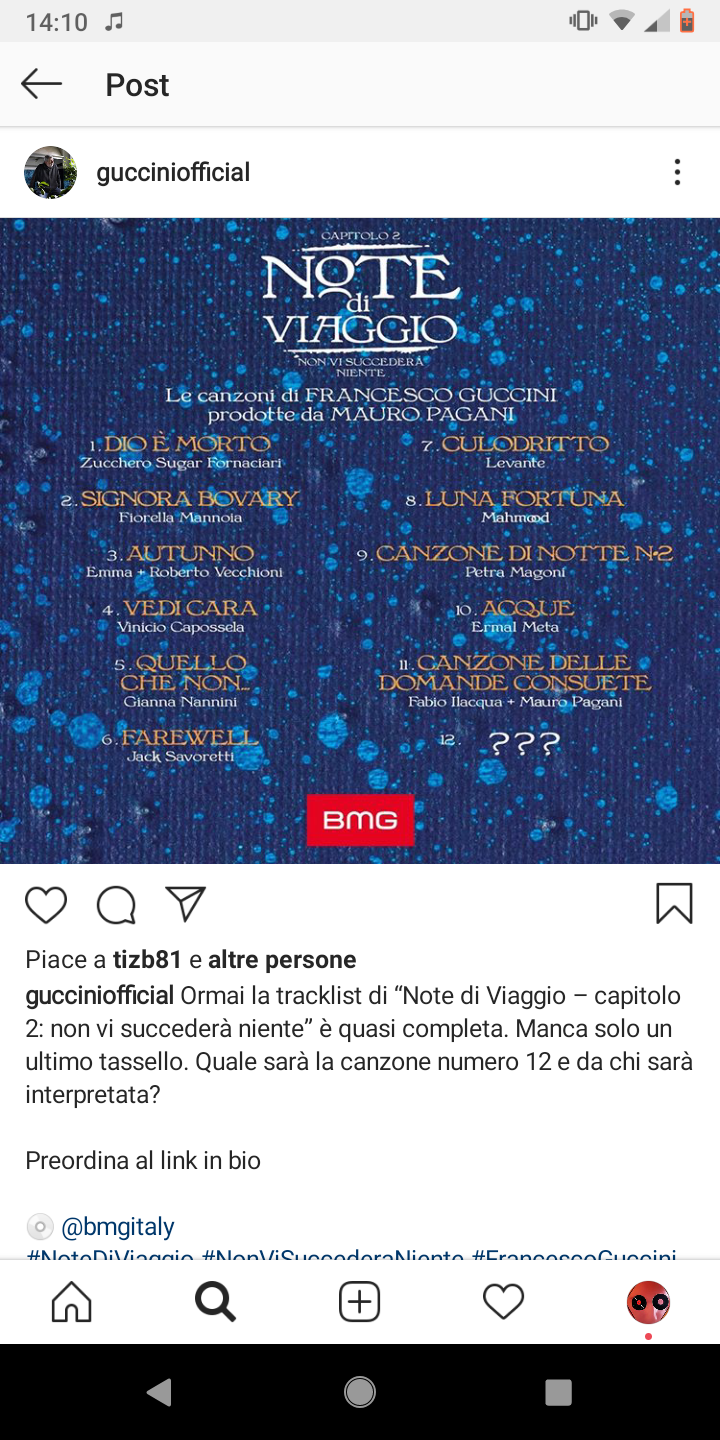
Task: Switch to the Home feed tab
Action: [72, 1301]
